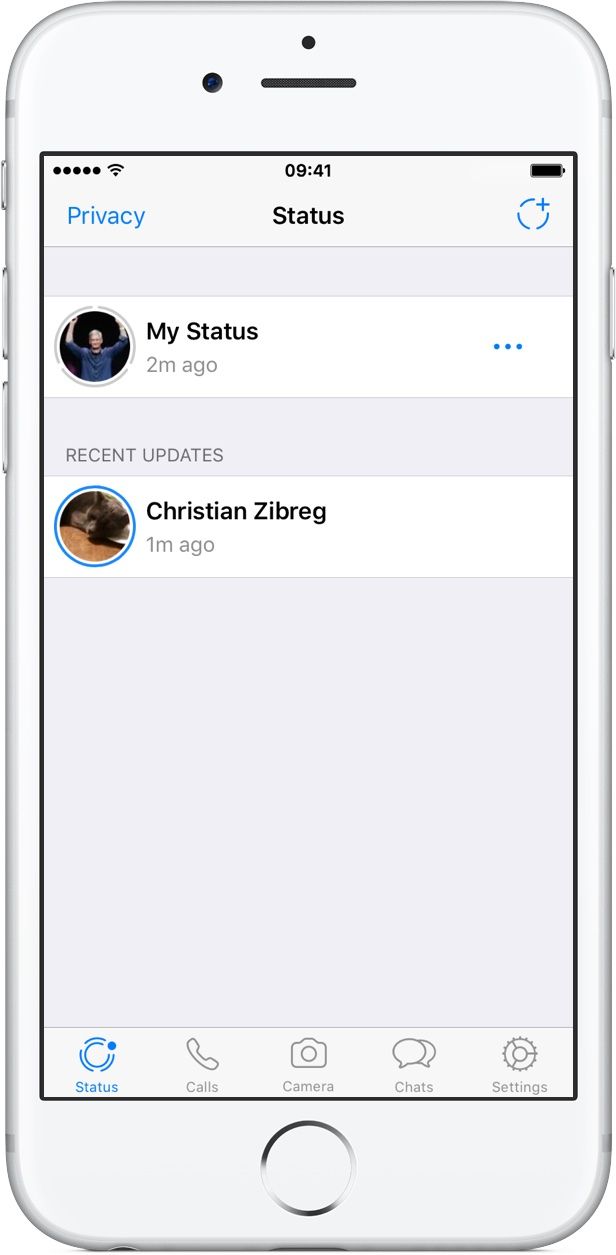Open the three-dot options for My Status
This screenshot has width=616, height=1255.
(x=508, y=347)
